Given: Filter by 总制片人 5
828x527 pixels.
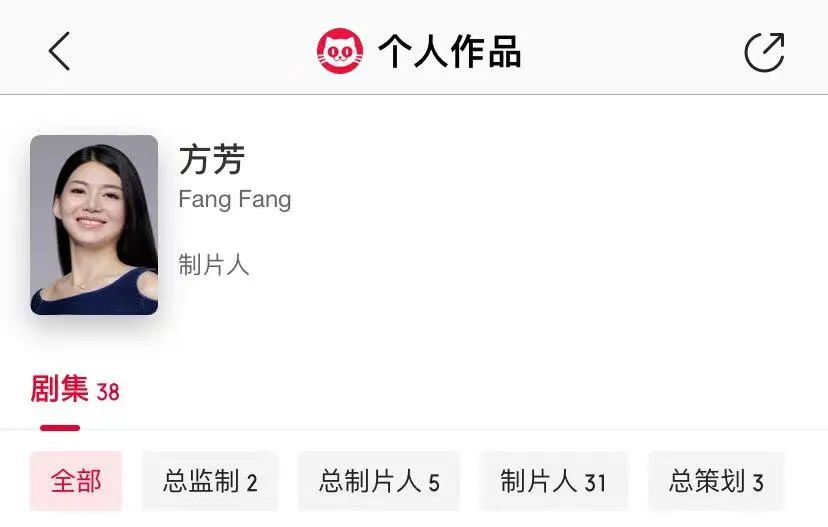Looking at the screenshot, I should click(x=379, y=481).
